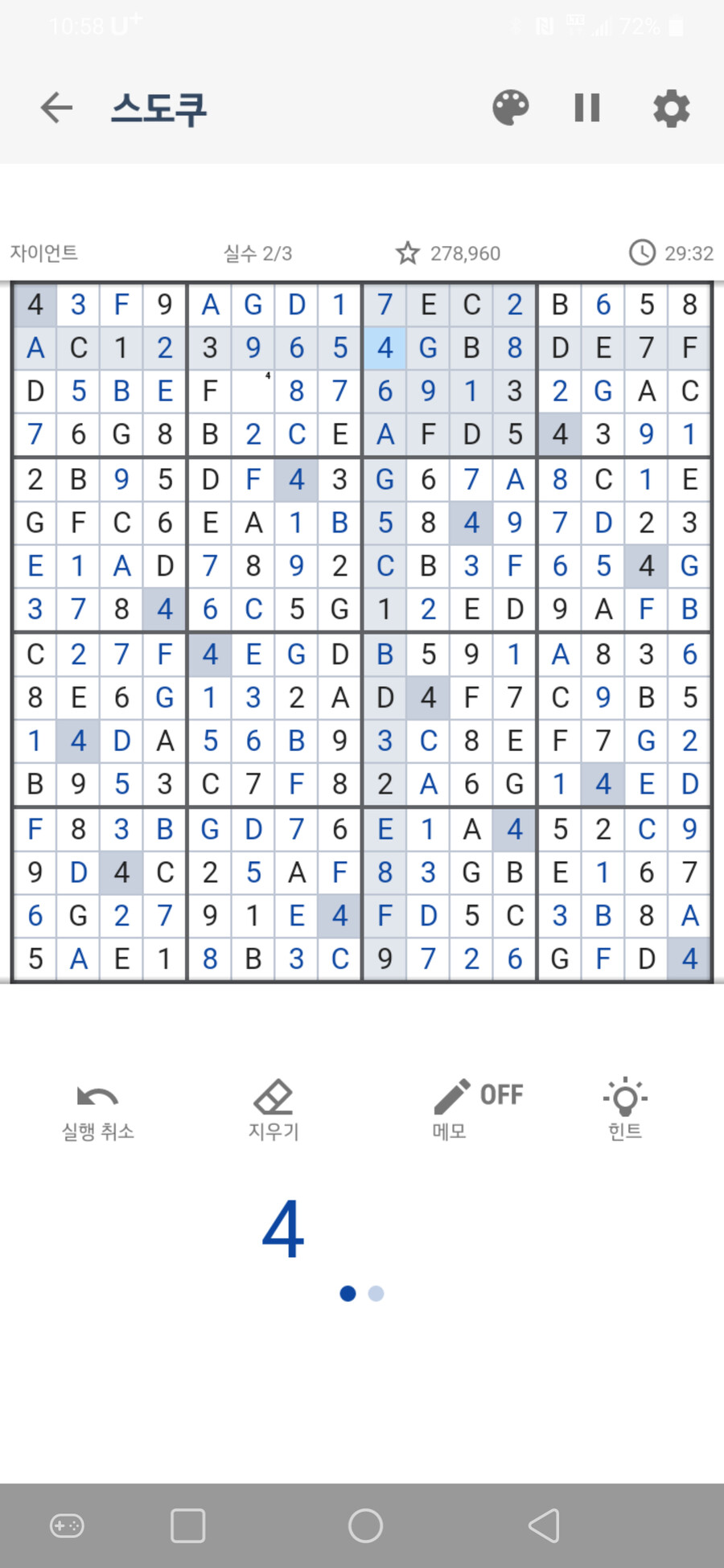
Task: Select the empty cell with small note 4
Action: pos(253,392)
